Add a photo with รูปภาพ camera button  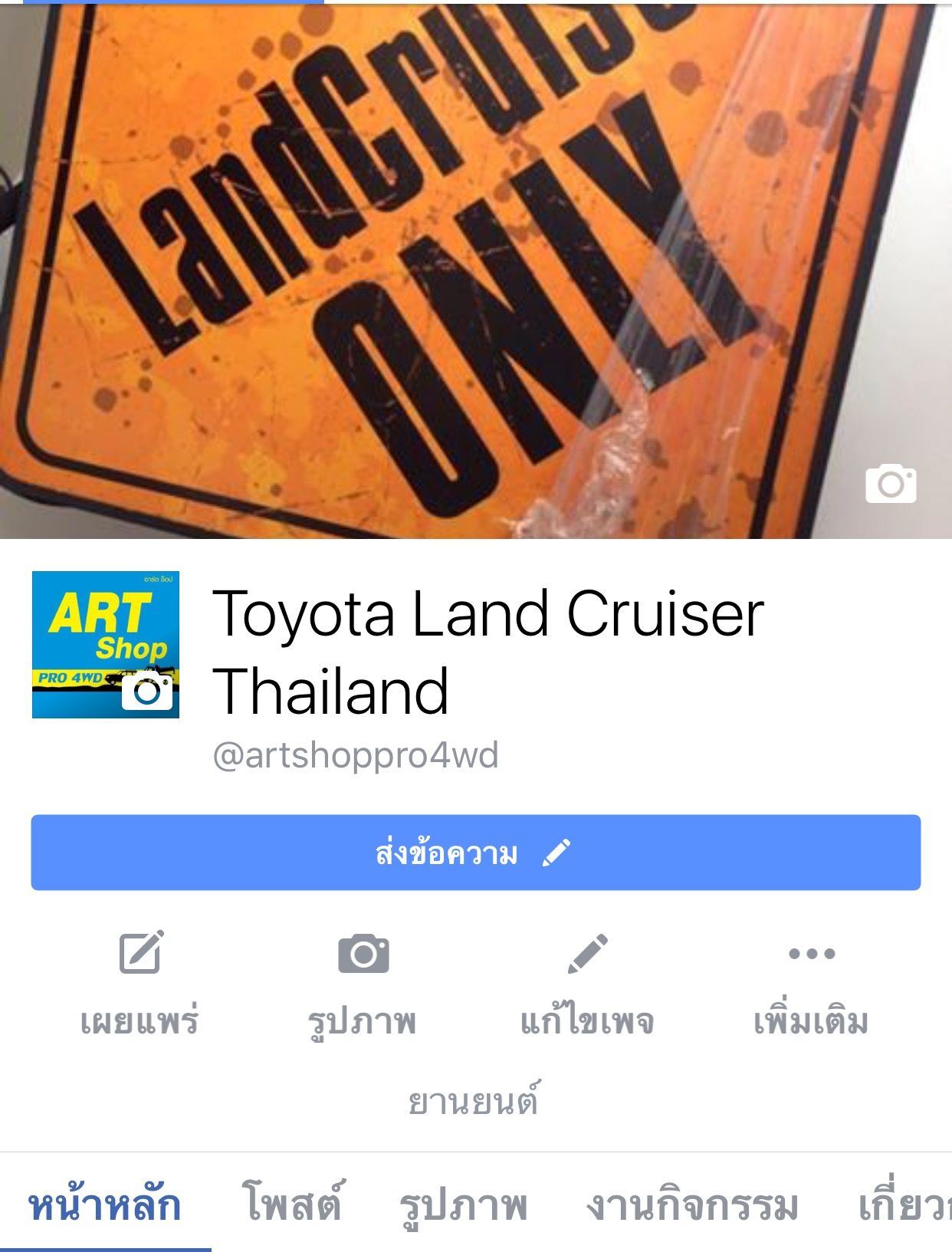(363, 981)
